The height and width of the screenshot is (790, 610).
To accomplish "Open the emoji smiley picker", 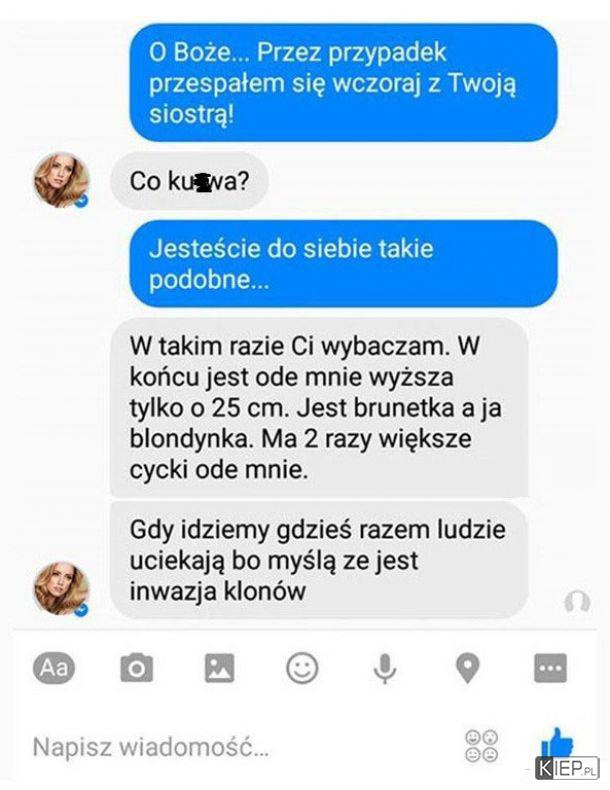I will (x=302, y=668).
